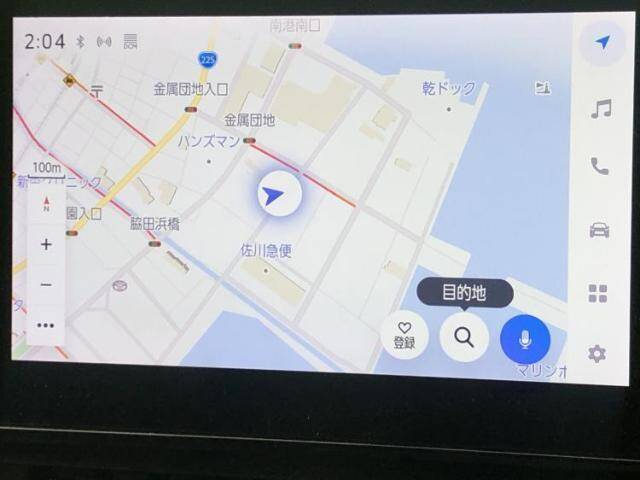Zoom out the map
640x480 pixels.
pos(46,285)
